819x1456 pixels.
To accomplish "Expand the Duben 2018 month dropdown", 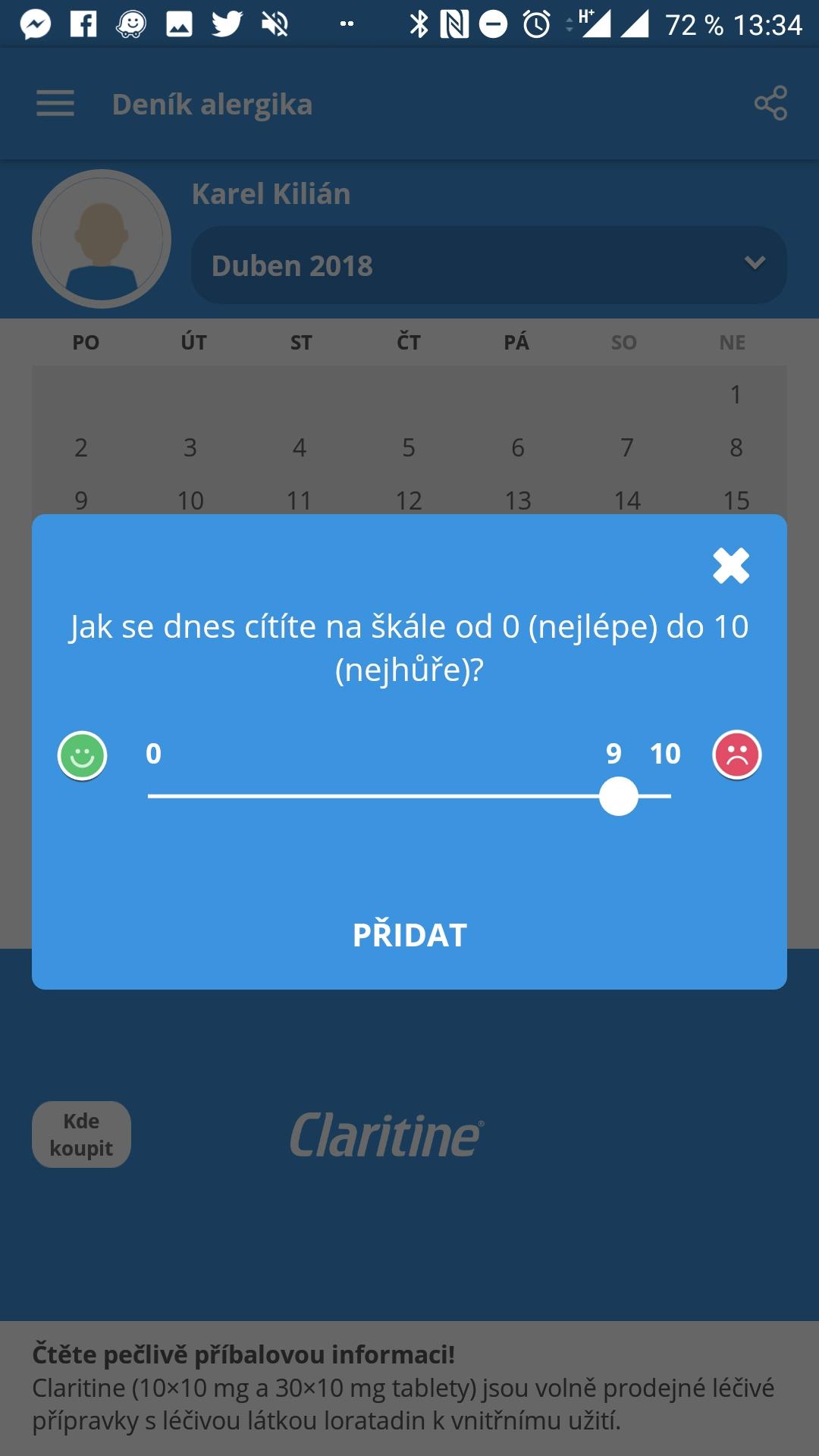I will coord(489,265).
